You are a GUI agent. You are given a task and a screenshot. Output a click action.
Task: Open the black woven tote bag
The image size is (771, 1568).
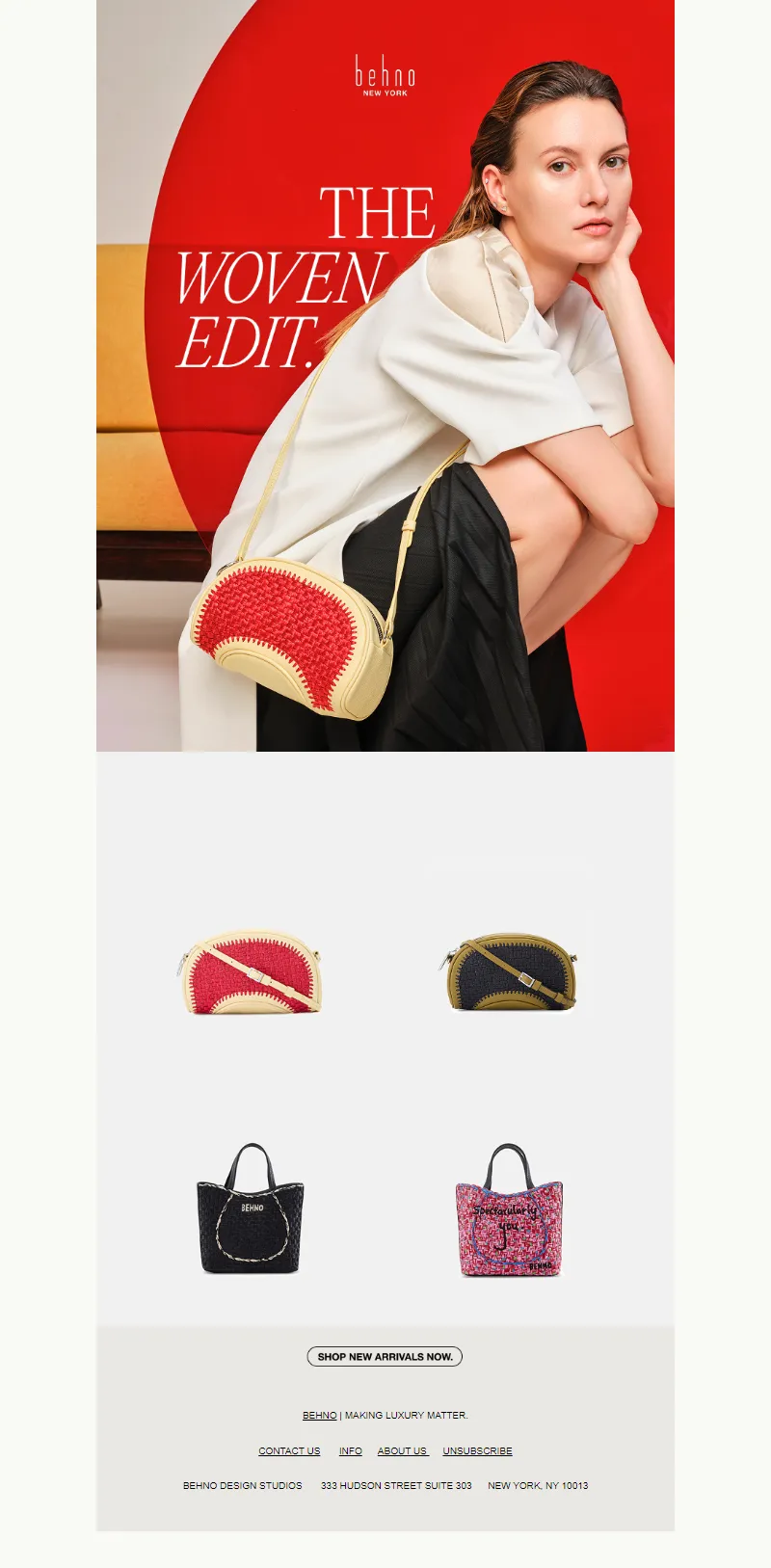[250, 1211]
